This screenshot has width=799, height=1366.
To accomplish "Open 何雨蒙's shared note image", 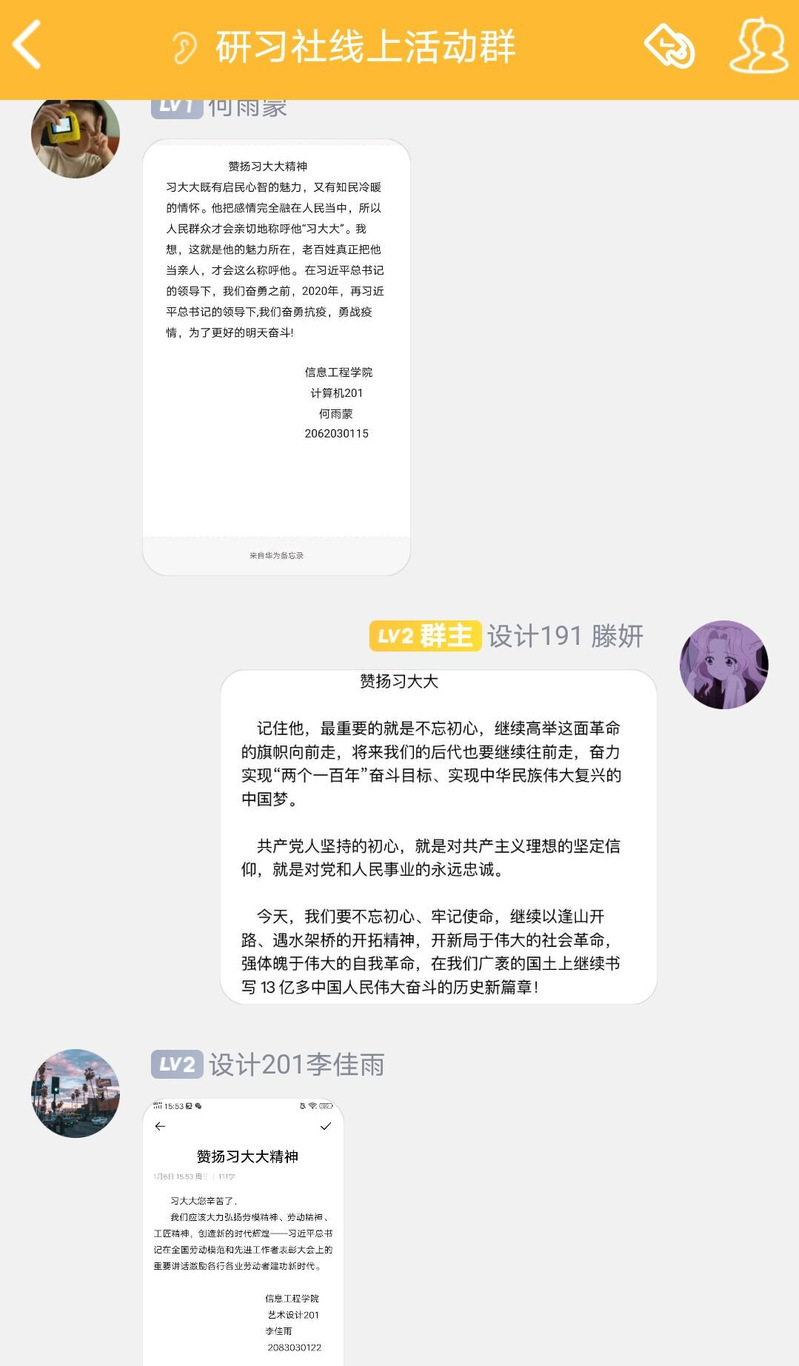I will click(277, 357).
